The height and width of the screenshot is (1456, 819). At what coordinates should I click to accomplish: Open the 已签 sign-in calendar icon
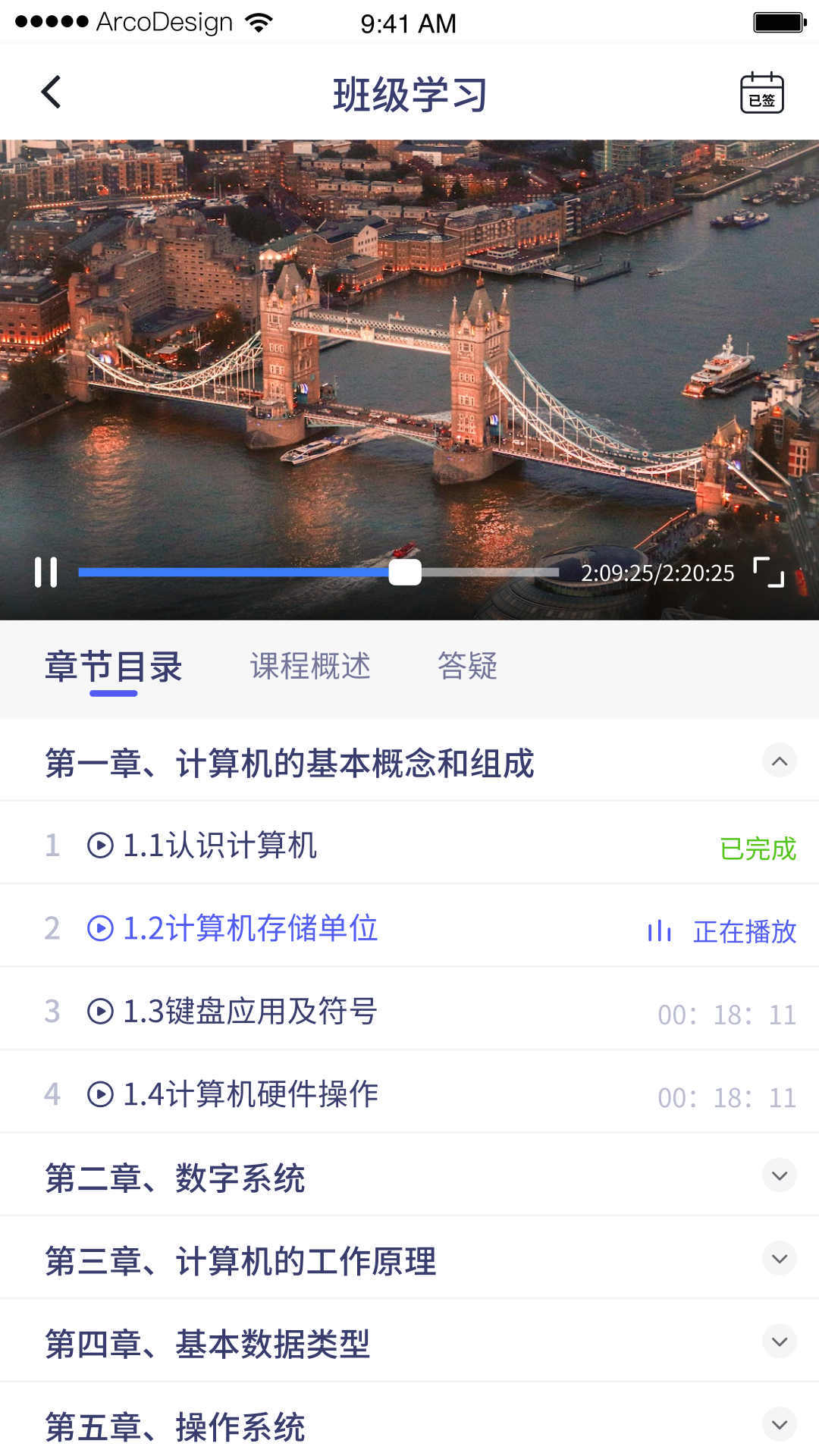click(x=763, y=91)
